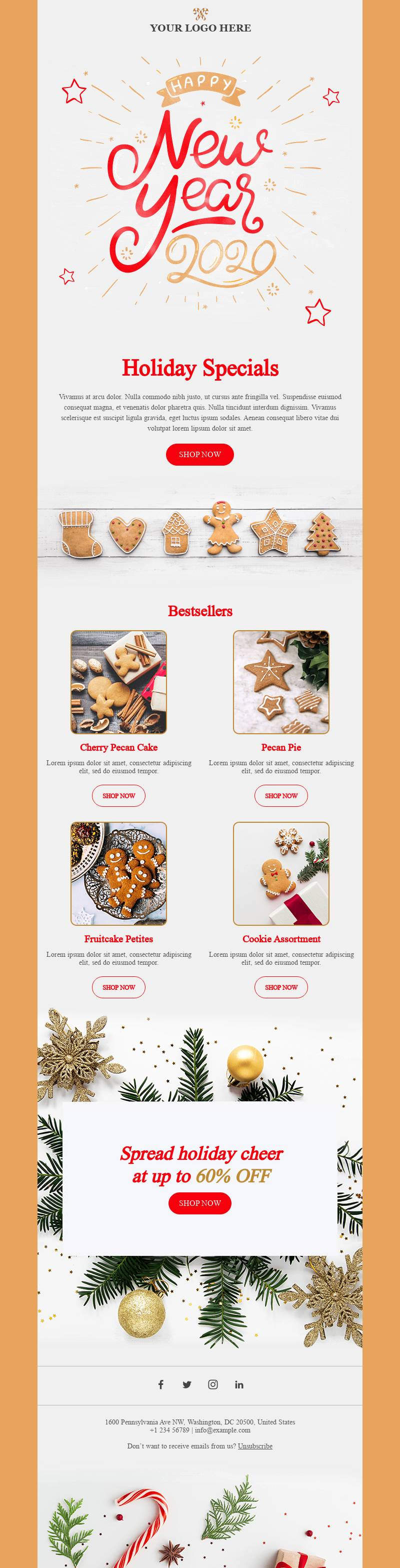This screenshot has height=1568, width=400.
Task: Open the Pecan Pie product image
Action: pos(280,682)
